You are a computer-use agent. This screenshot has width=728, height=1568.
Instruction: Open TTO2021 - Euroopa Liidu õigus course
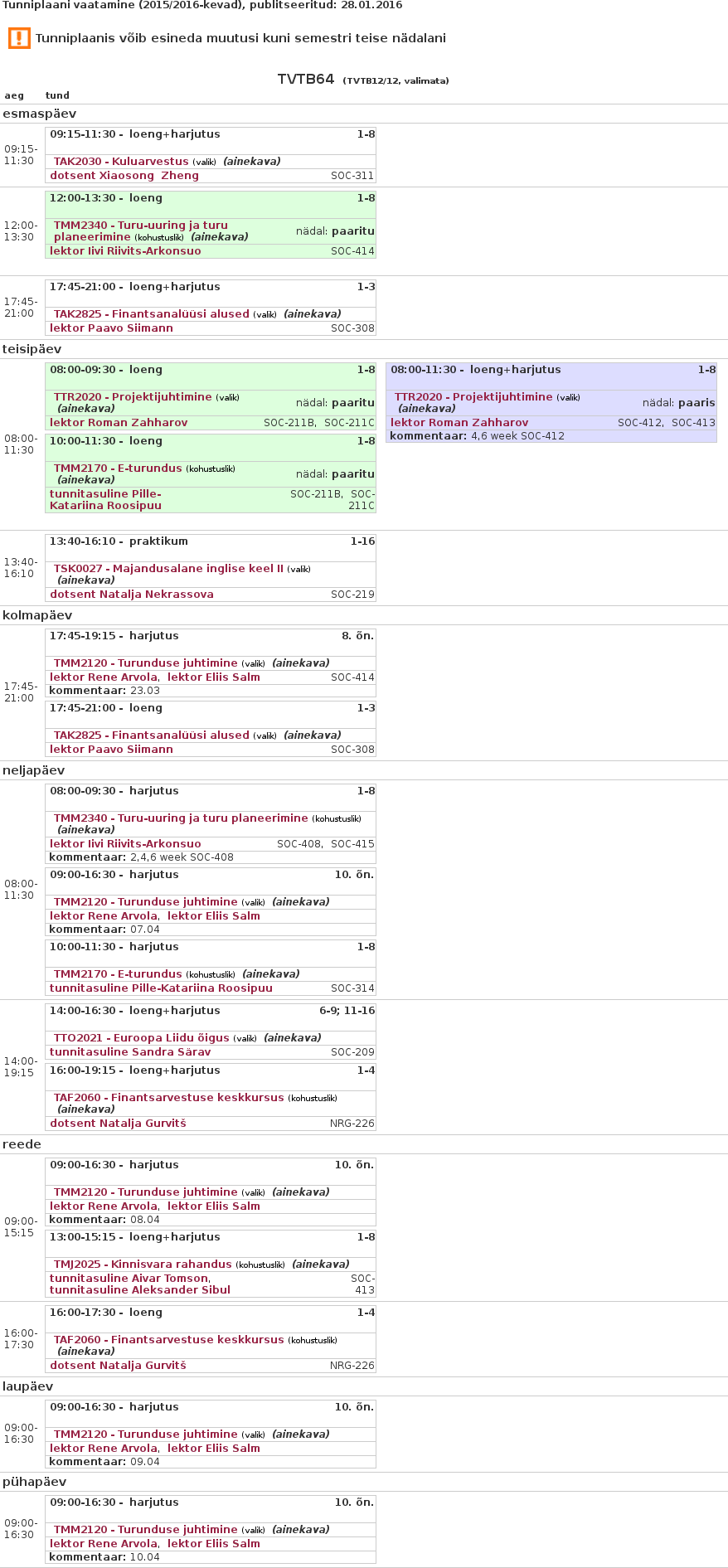click(141, 1038)
